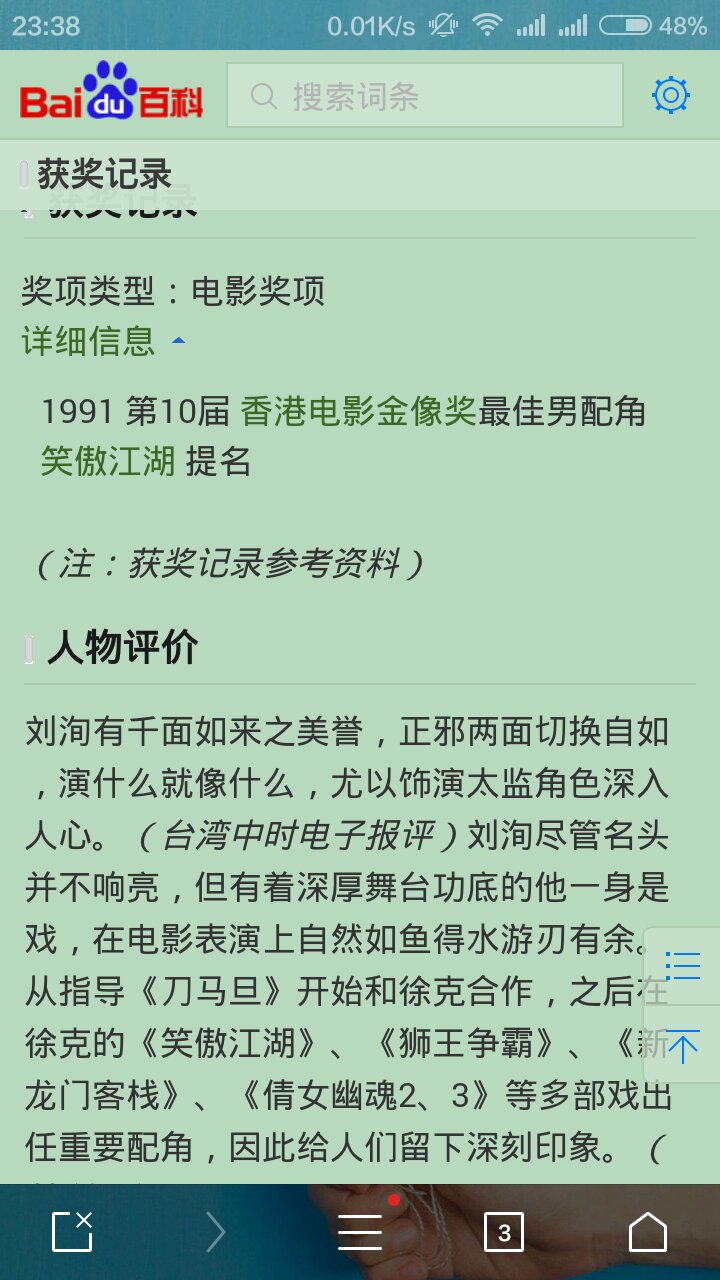Tap the 搜索词条 search box
This screenshot has width=720, height=1280.
(424, 96)
